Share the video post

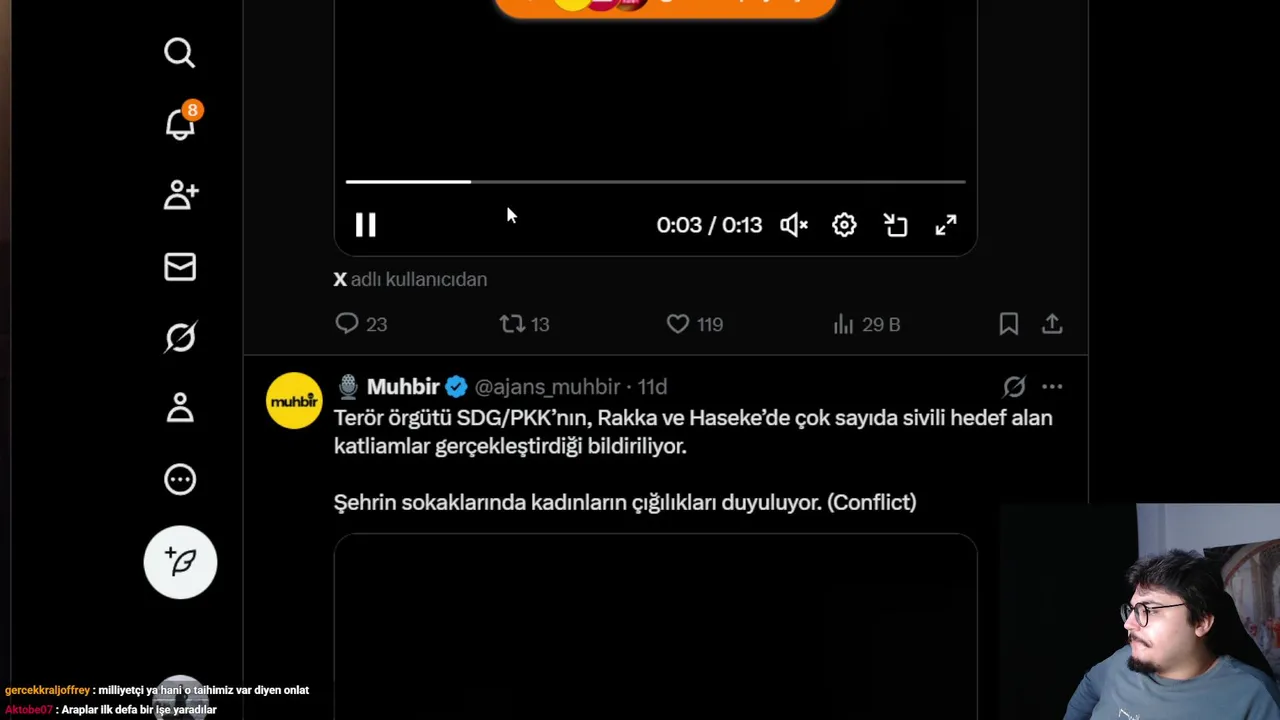tap(1052, 324)
